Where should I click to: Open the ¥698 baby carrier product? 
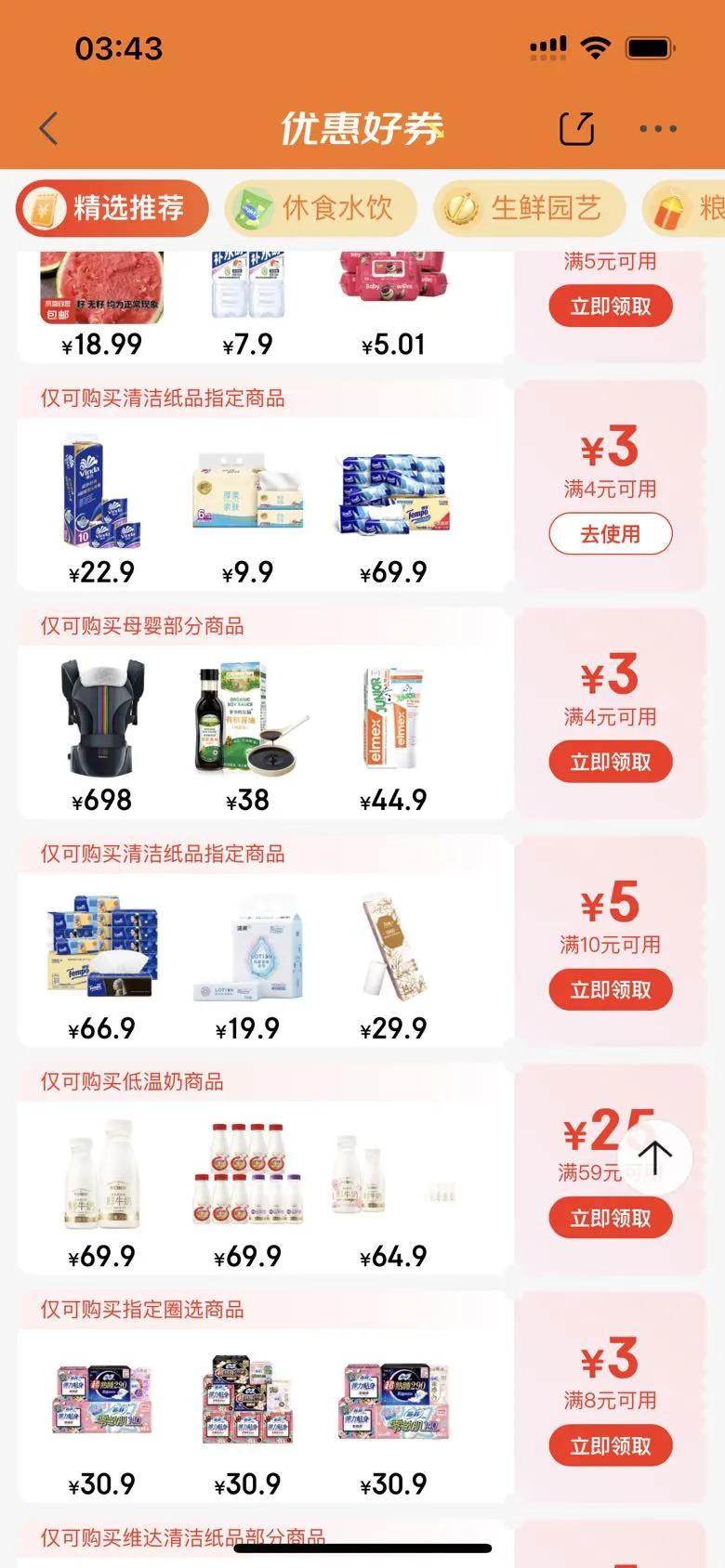[x=101, y=720]
